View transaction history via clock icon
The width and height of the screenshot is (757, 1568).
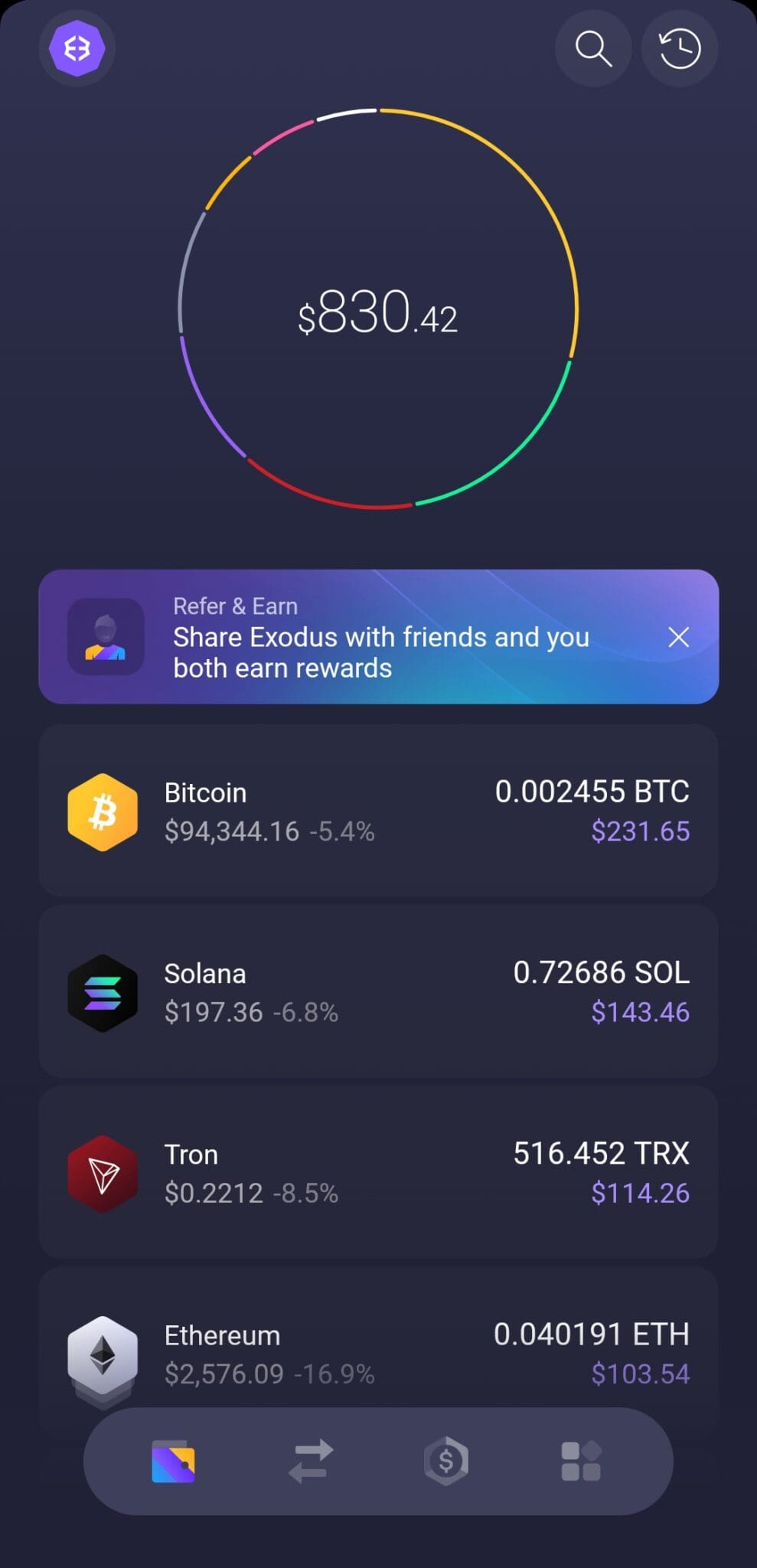point(679,48)
